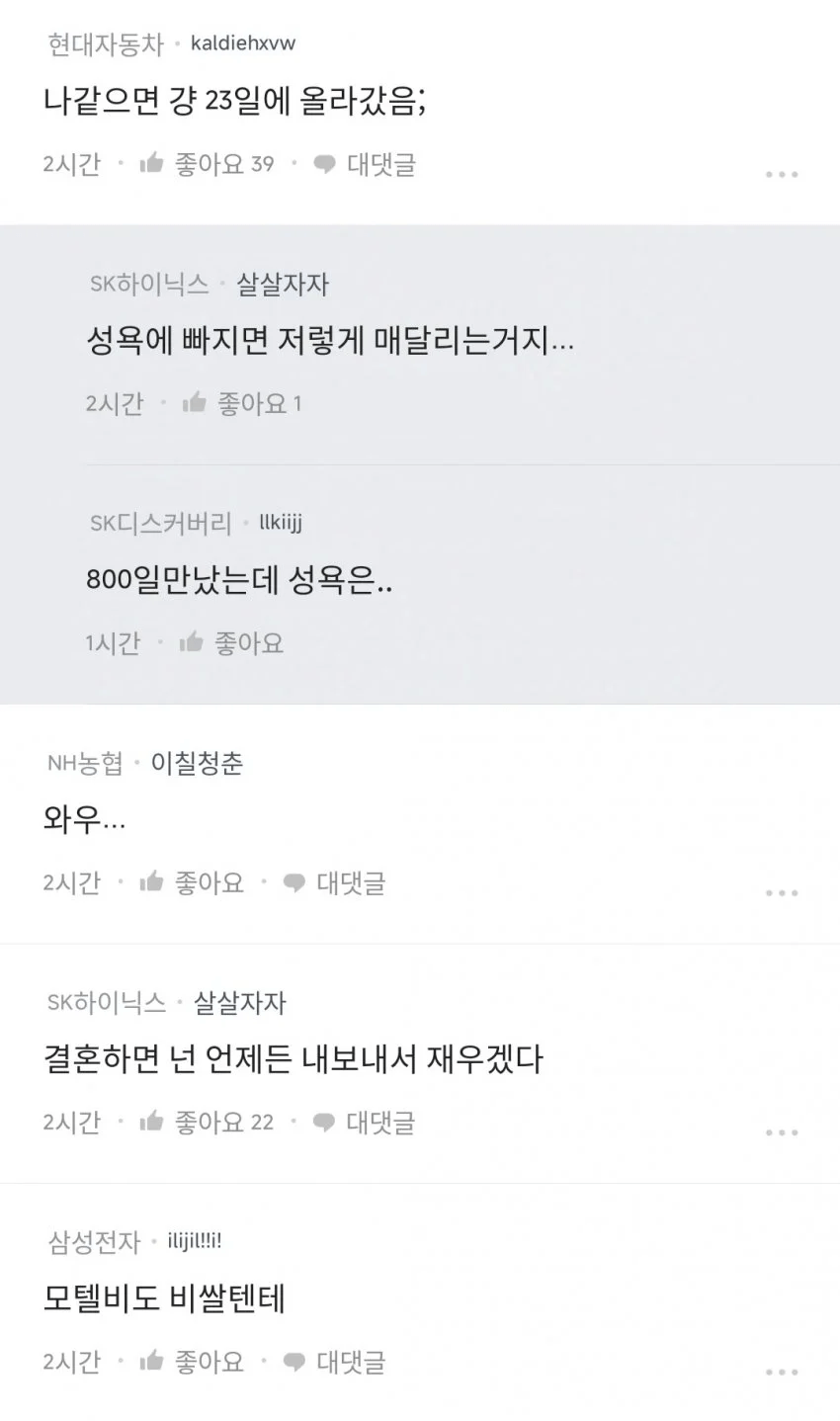Image resolution: width=840 pixels, height=1421 pixels.
Task: Open more options on the '와우...' comment
Action: (x=783, y=891)
